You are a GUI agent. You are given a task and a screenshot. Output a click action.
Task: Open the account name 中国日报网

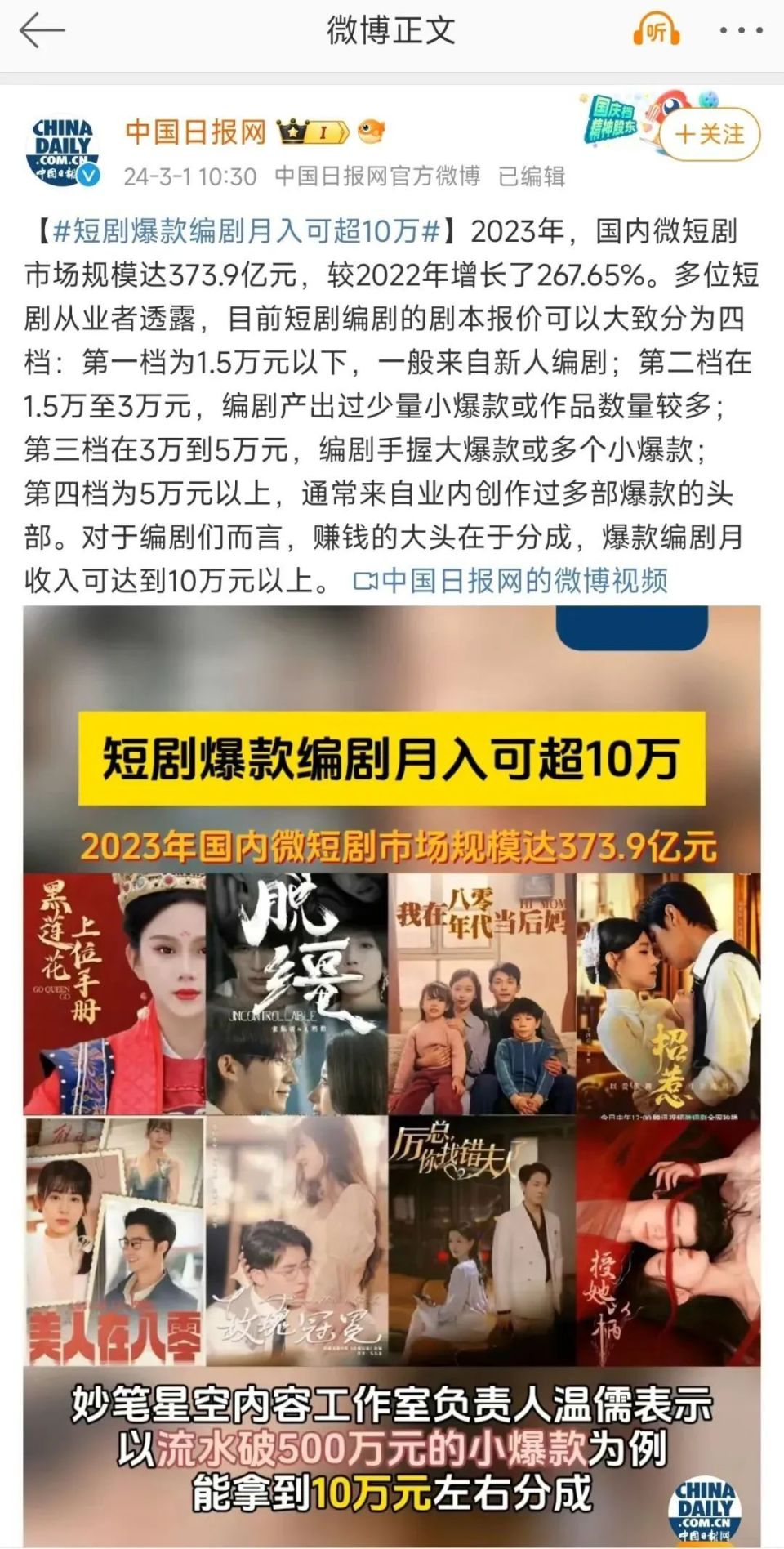(196, 132)
